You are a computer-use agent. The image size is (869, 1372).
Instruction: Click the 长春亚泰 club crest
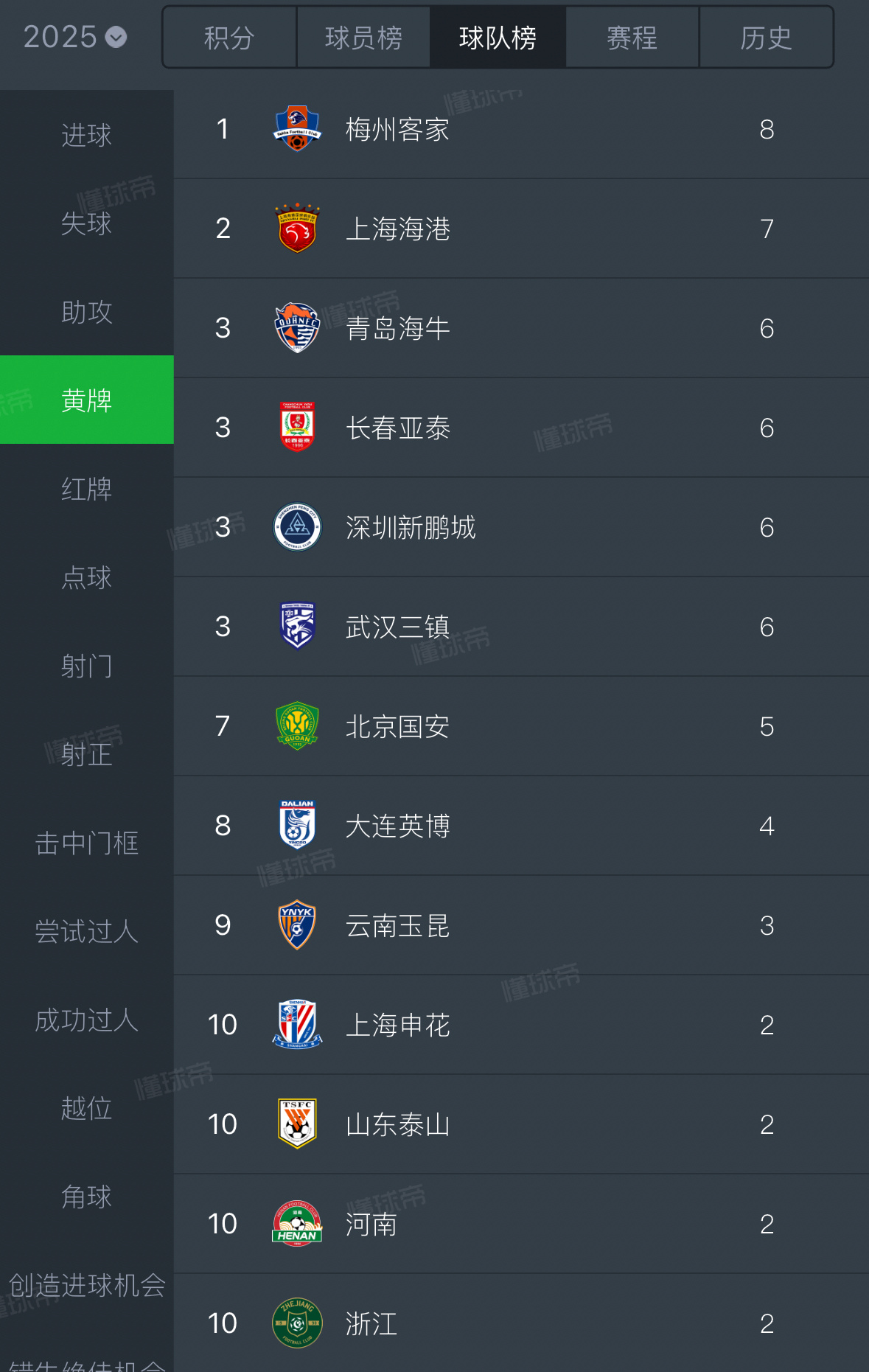coord(296,428)
